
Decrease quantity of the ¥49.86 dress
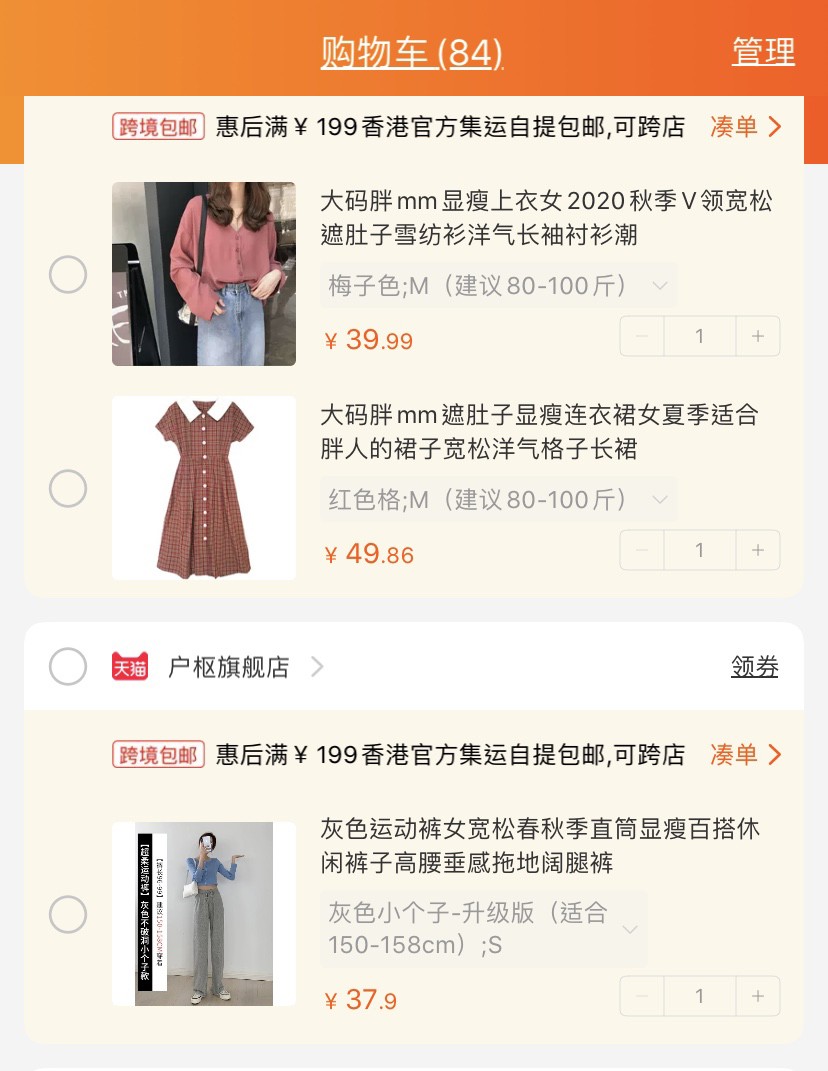[x=642, y=551]
